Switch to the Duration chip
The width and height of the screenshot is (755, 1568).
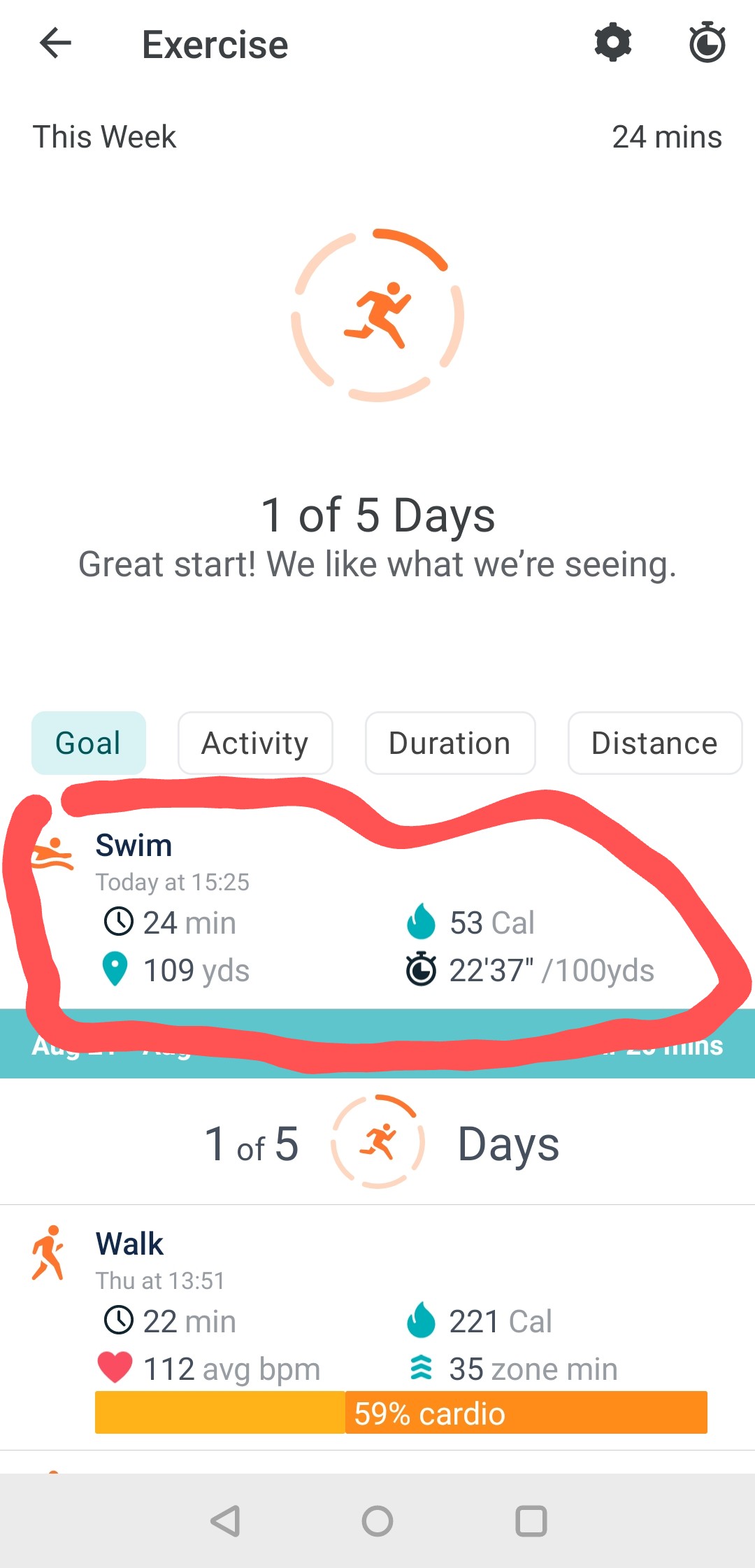(x=450, y=743)
